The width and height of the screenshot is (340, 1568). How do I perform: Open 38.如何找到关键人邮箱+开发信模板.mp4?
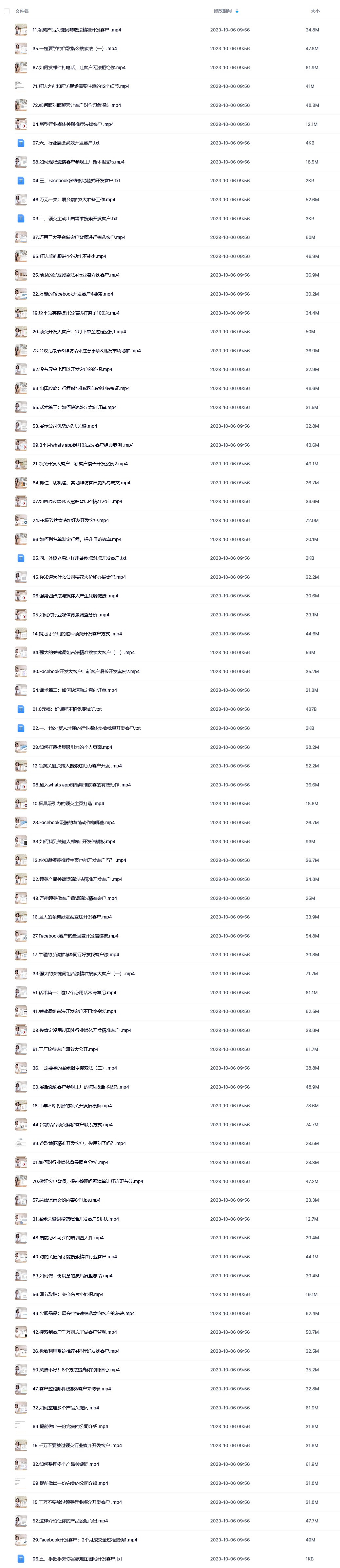click(74, 841)
